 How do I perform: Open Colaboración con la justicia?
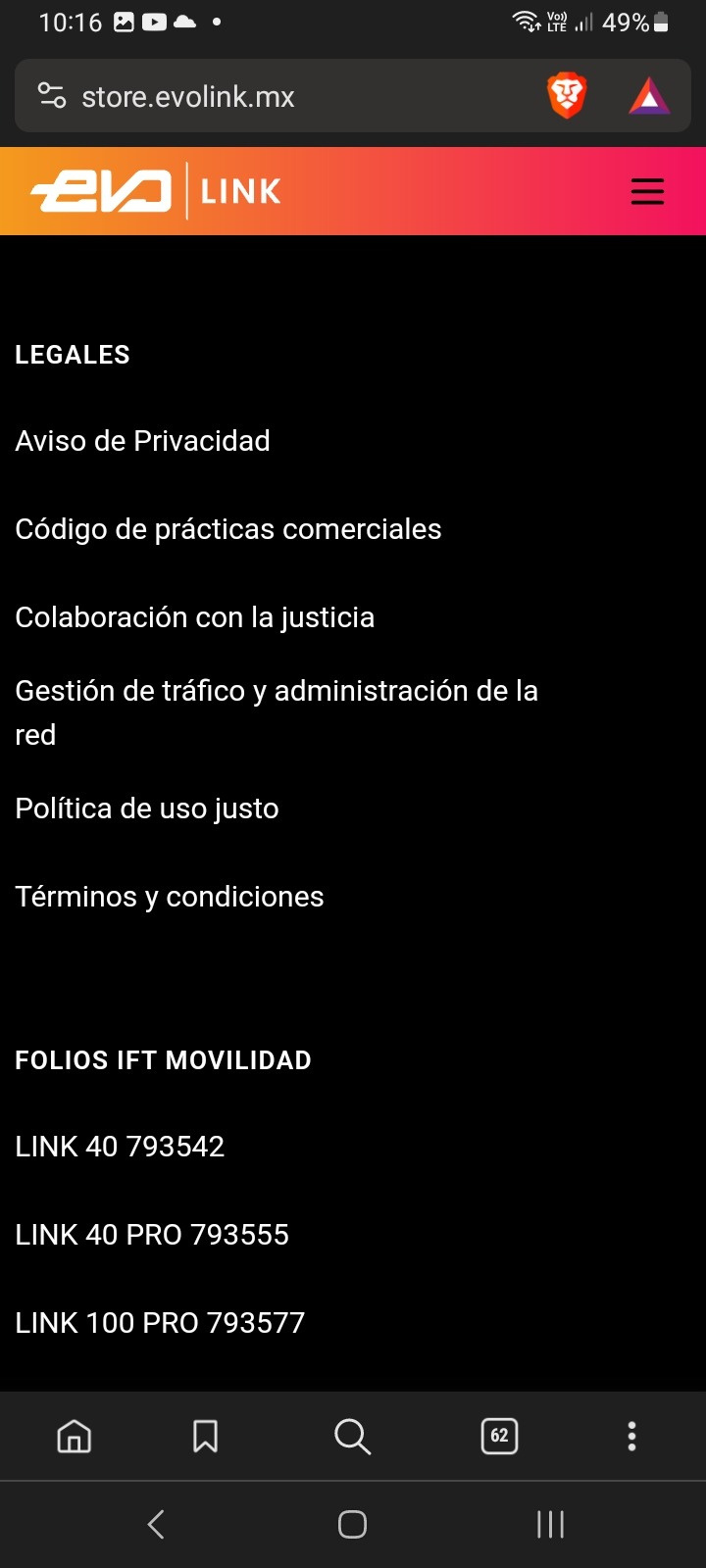tap(195, 617)
